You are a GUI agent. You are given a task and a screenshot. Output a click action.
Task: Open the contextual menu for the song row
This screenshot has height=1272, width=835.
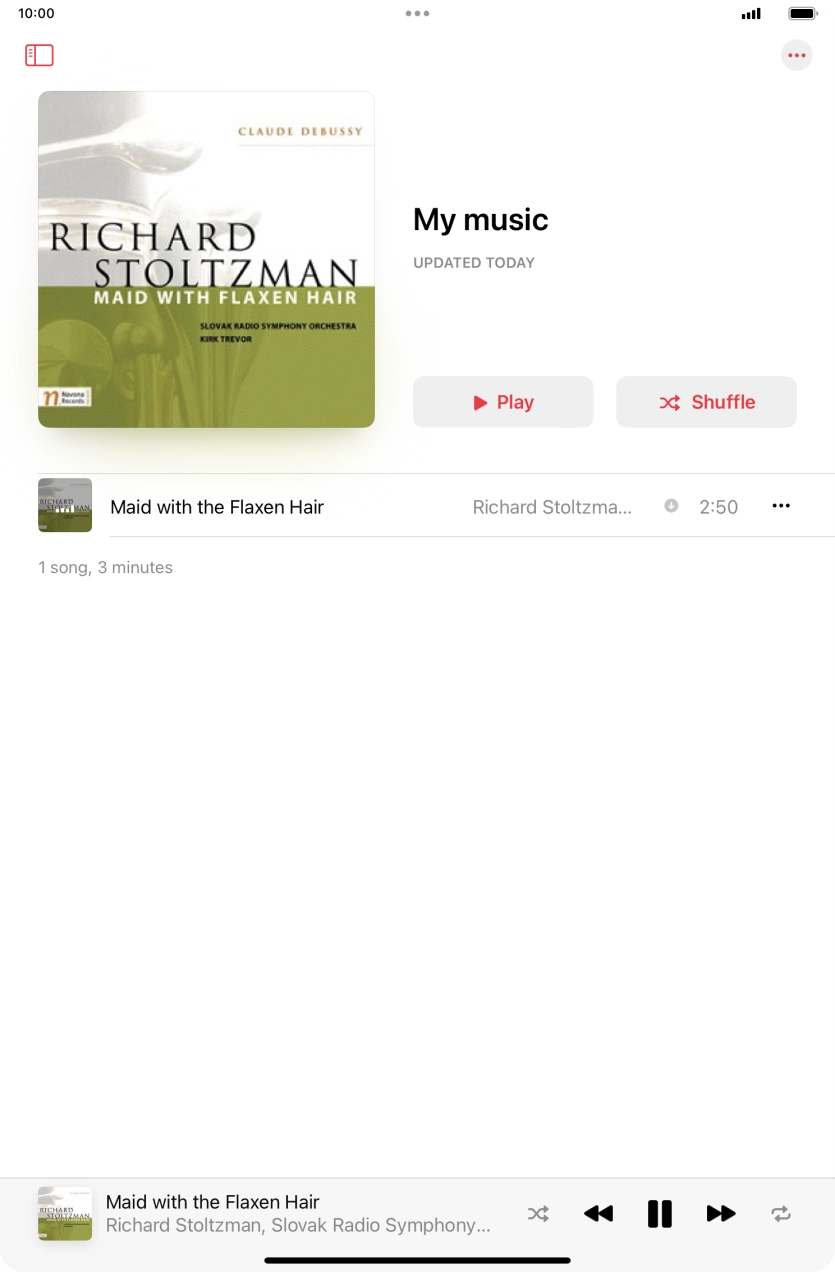point(780,506)
